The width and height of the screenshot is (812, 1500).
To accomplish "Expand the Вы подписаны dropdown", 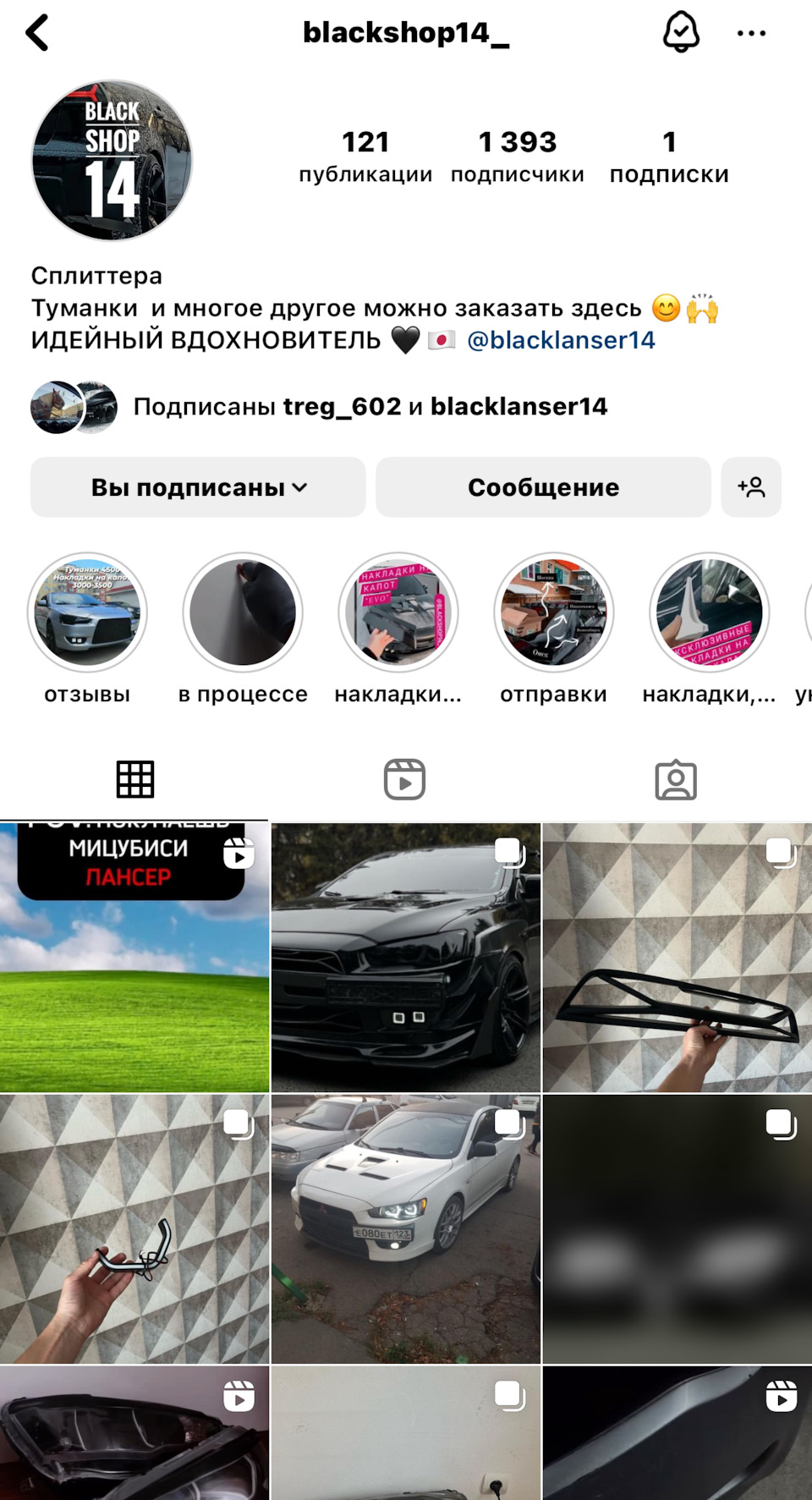I will (199, 487).
